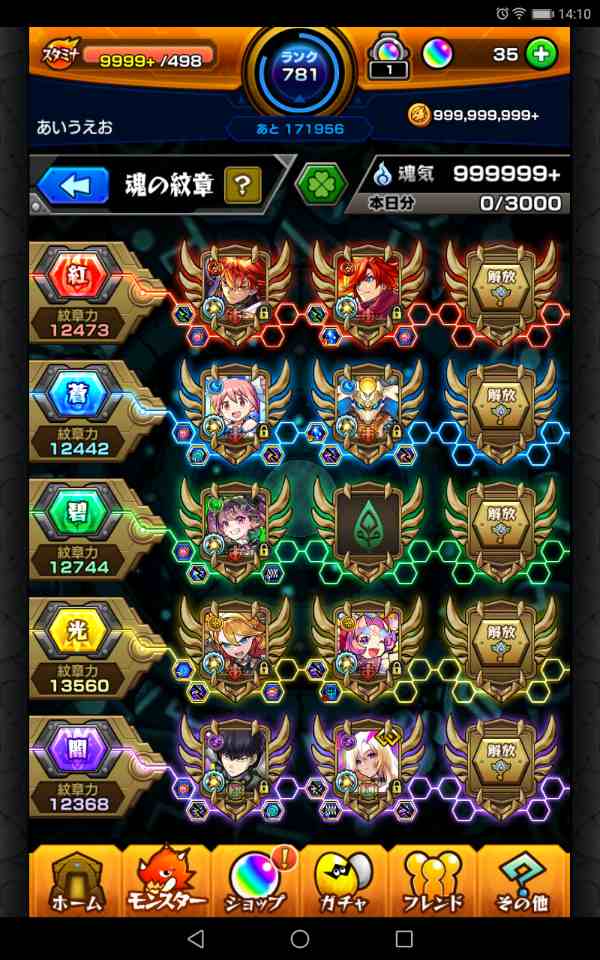Switch to the ホーム tab
This screenshot has width=600, height=960.
point(75,882)
